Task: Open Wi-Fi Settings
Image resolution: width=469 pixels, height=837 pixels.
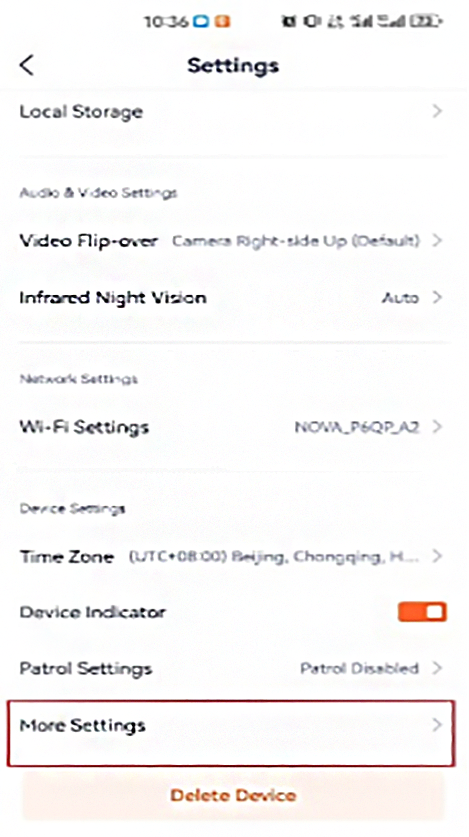Action: pyautogui.click(x=232, y=427)
